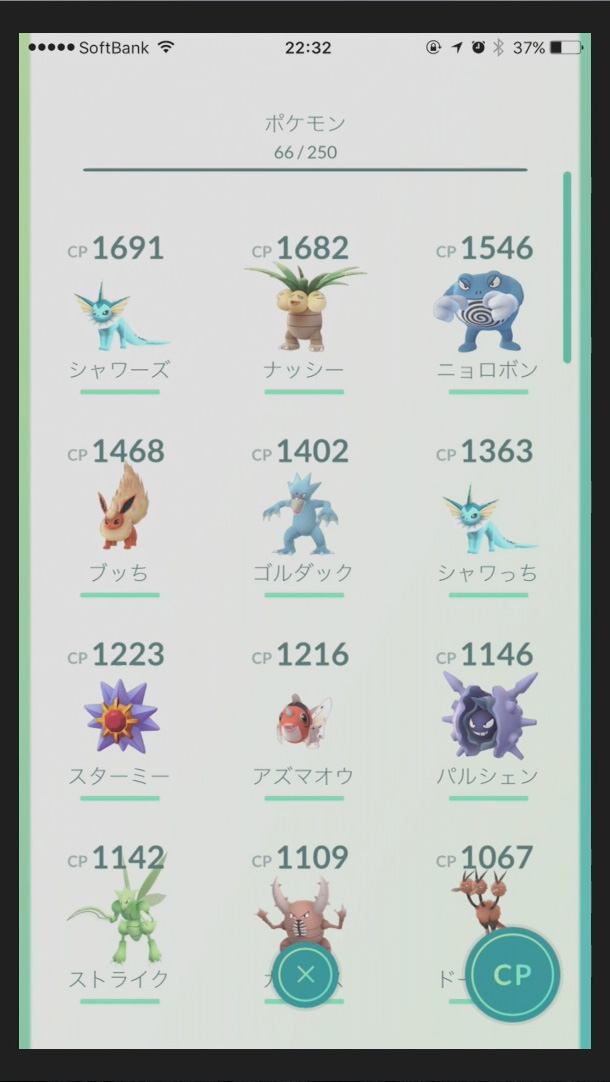Open シャワーズ with CP 1691
Image resolution: width=610 pixels, height=1082 pixels.
120,315
